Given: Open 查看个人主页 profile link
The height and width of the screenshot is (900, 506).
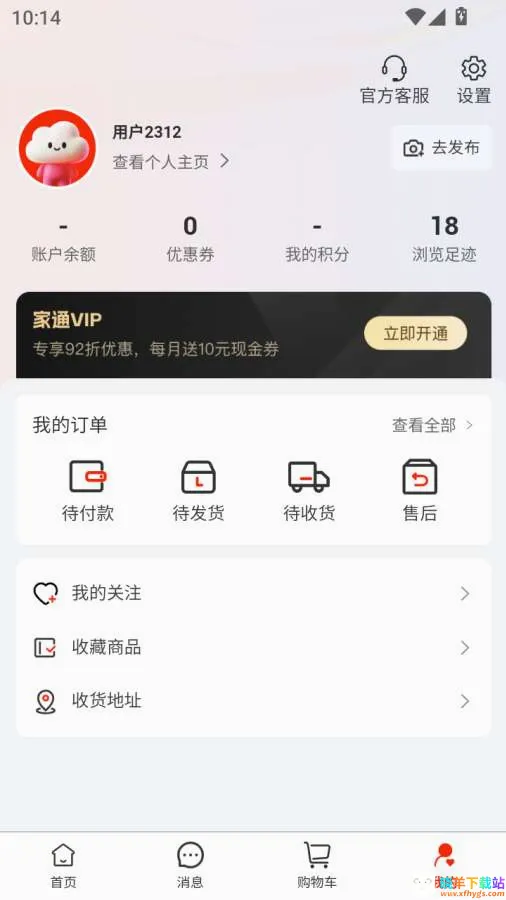Looking at the screenshot, I should [171, 162].
